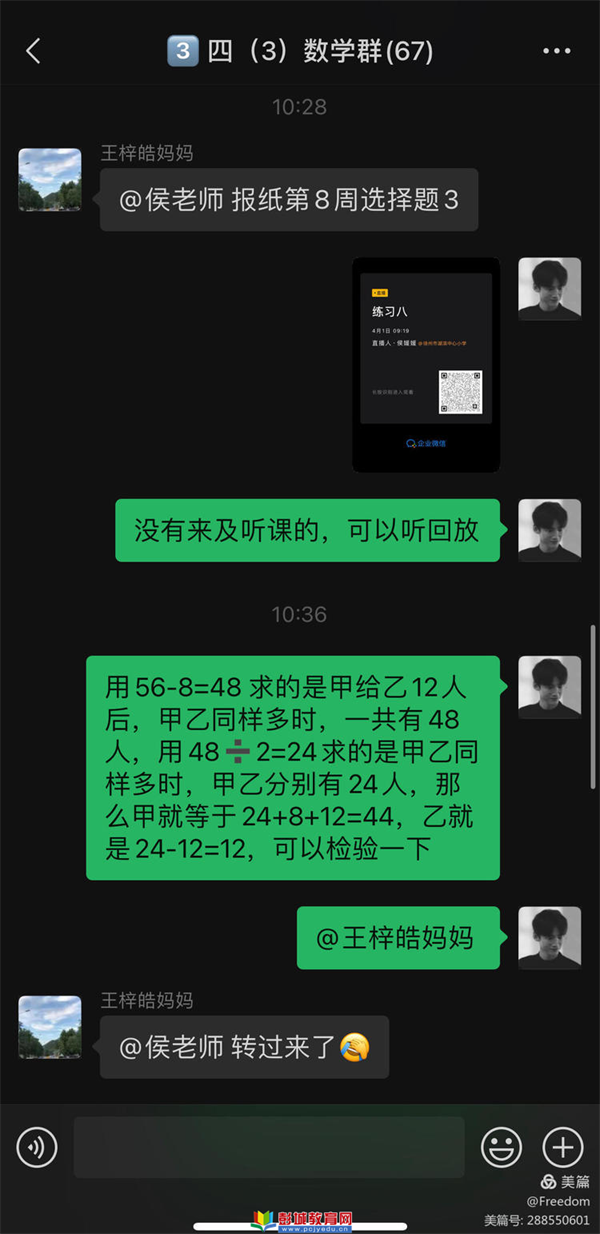Open the group chat overflow menu

pos(556,51)
